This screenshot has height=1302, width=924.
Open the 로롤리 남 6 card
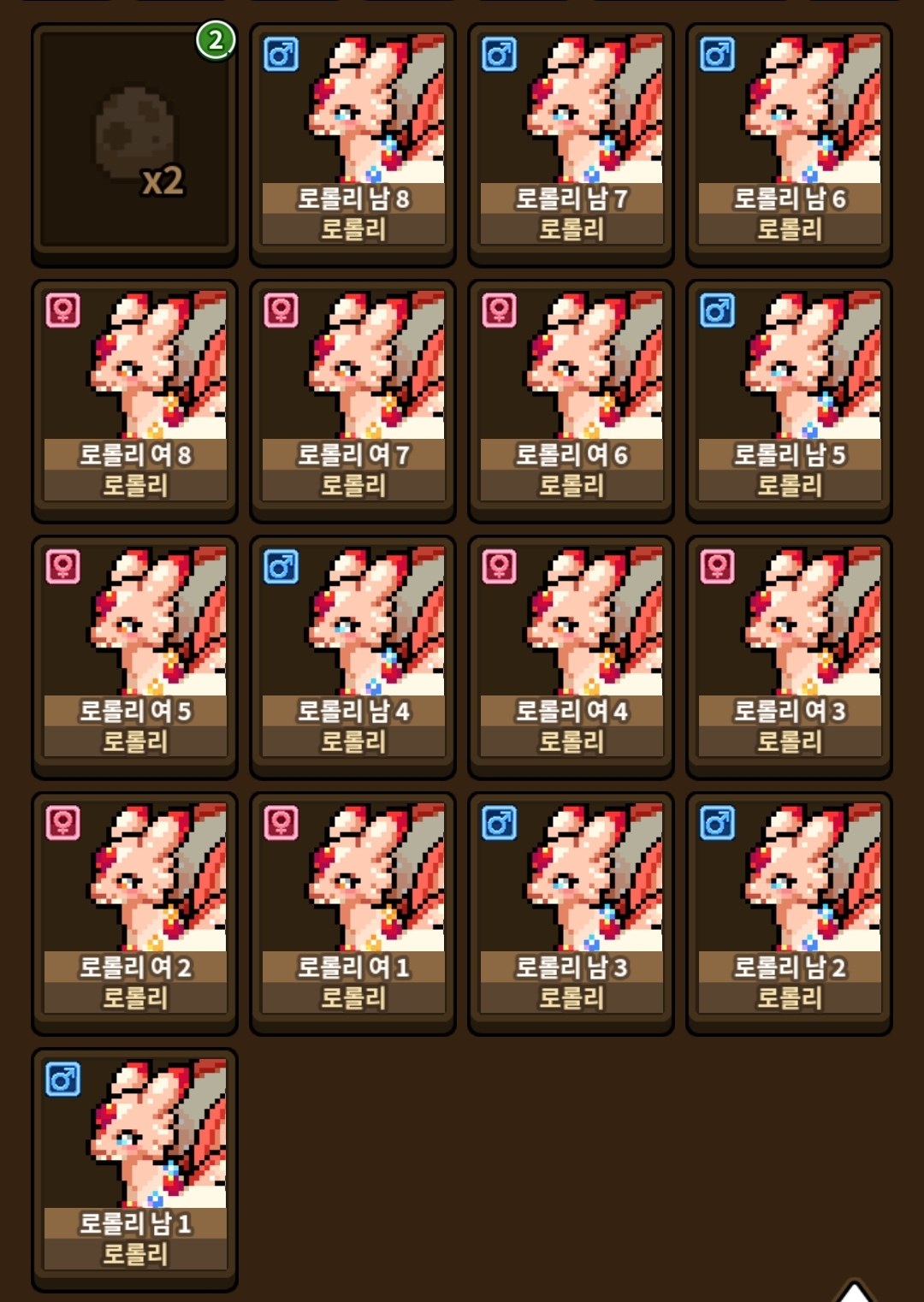click(x=789, y=144)
